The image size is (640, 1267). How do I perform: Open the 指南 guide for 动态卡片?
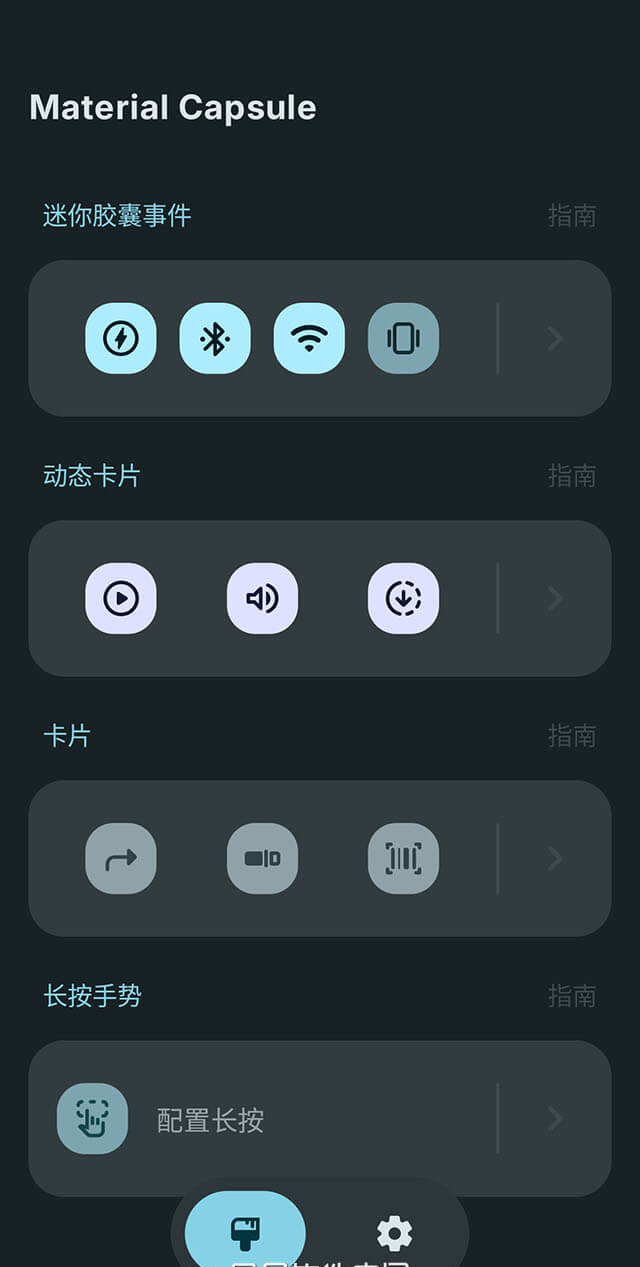click(x=571, y=476)
